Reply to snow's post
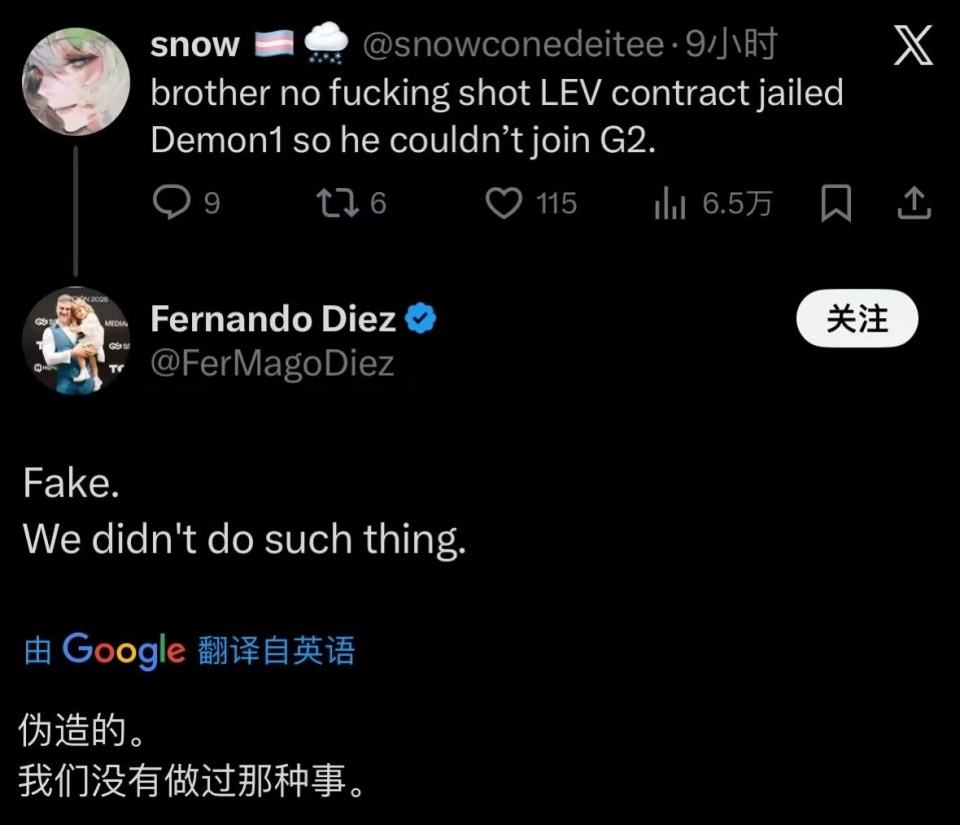This screenshot has width=960, height=825. pyautogui.click(x=172, y=204)
